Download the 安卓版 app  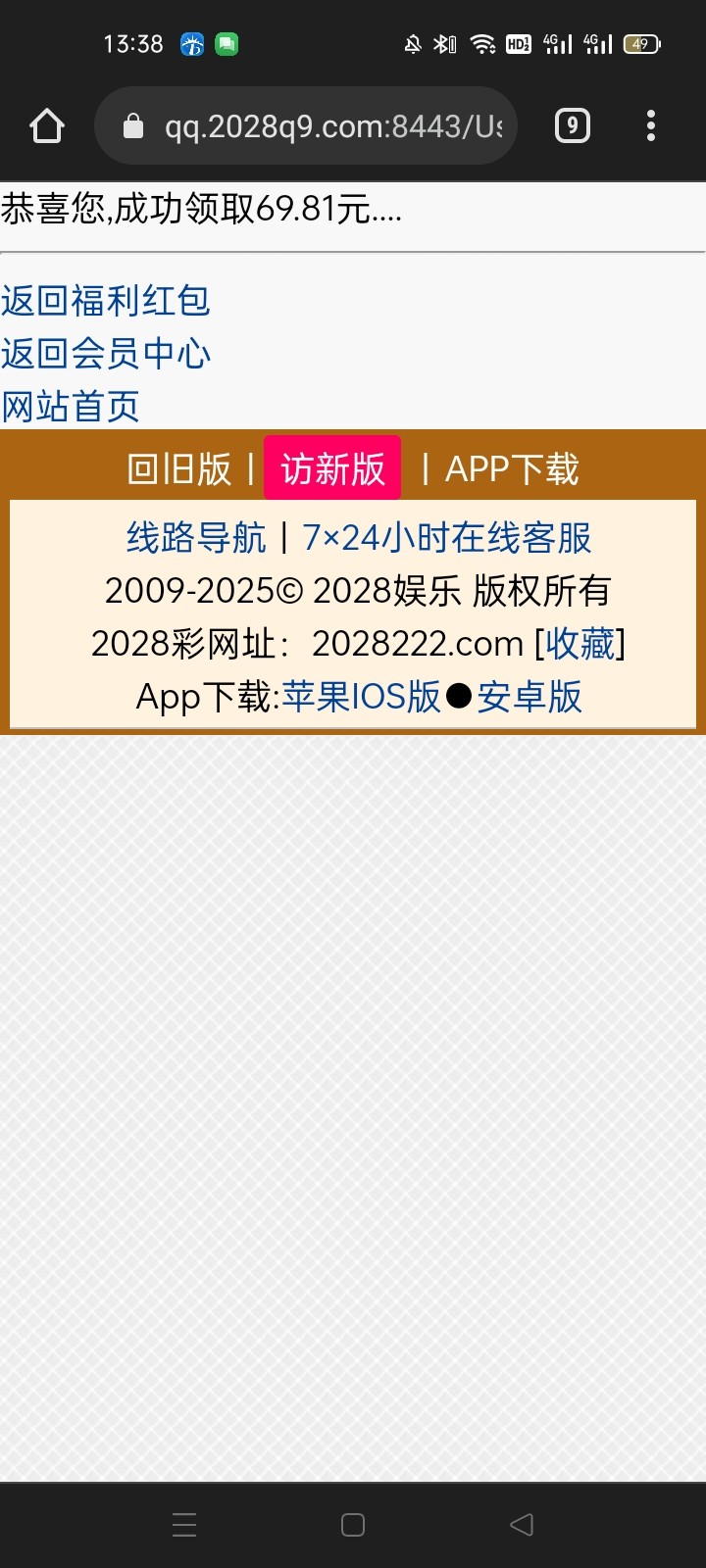click(x=529, y=697)
